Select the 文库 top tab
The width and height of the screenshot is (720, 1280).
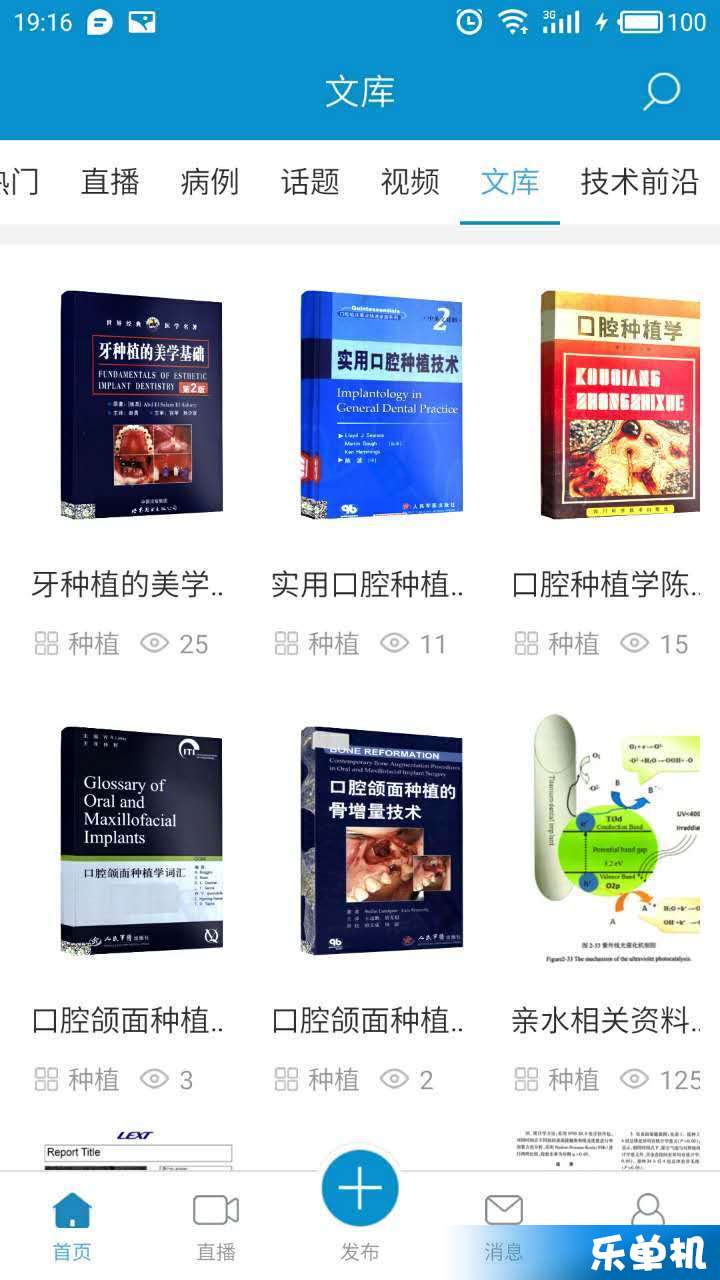[x=510, y=182]
